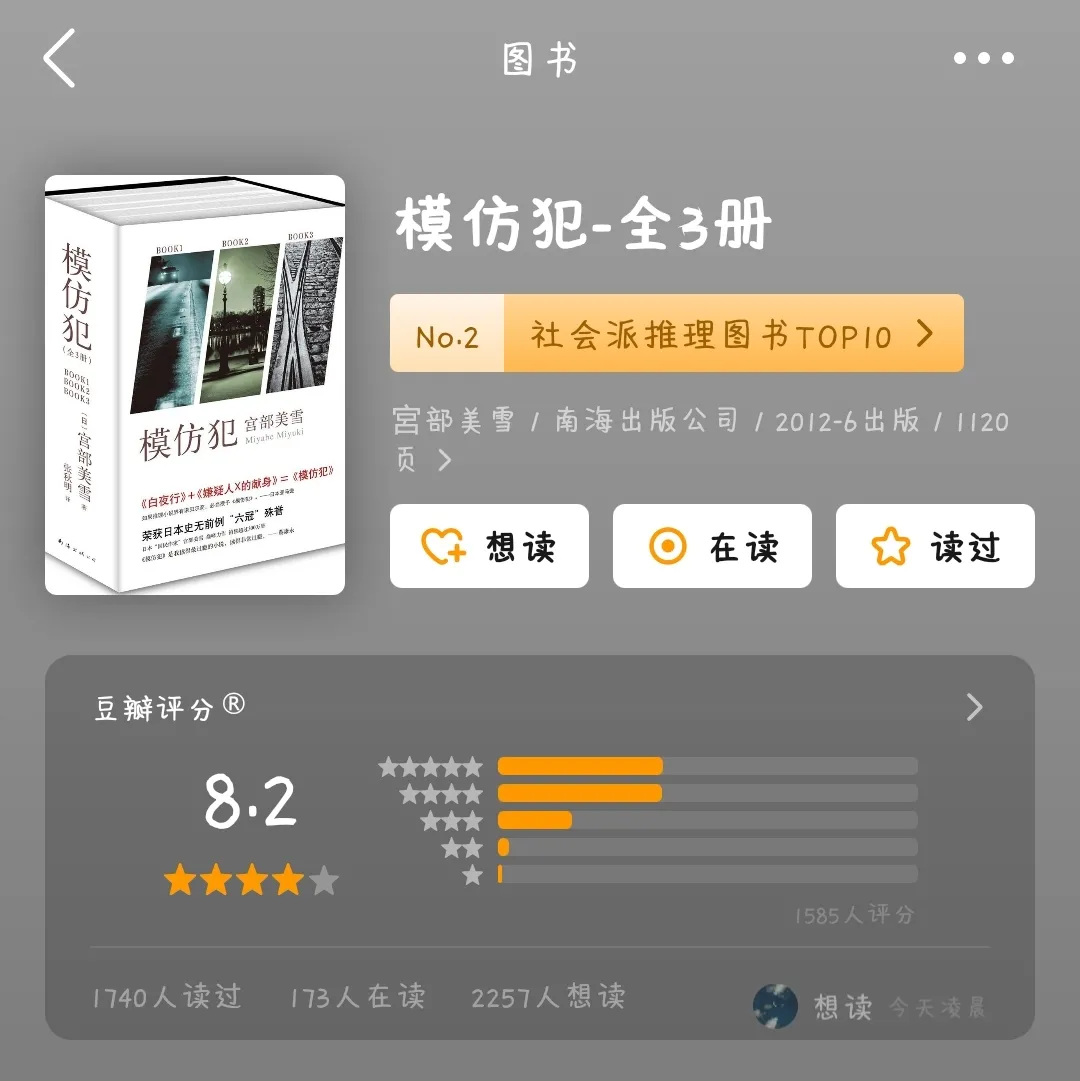Open the three-dot more options menu

(984, 58)
